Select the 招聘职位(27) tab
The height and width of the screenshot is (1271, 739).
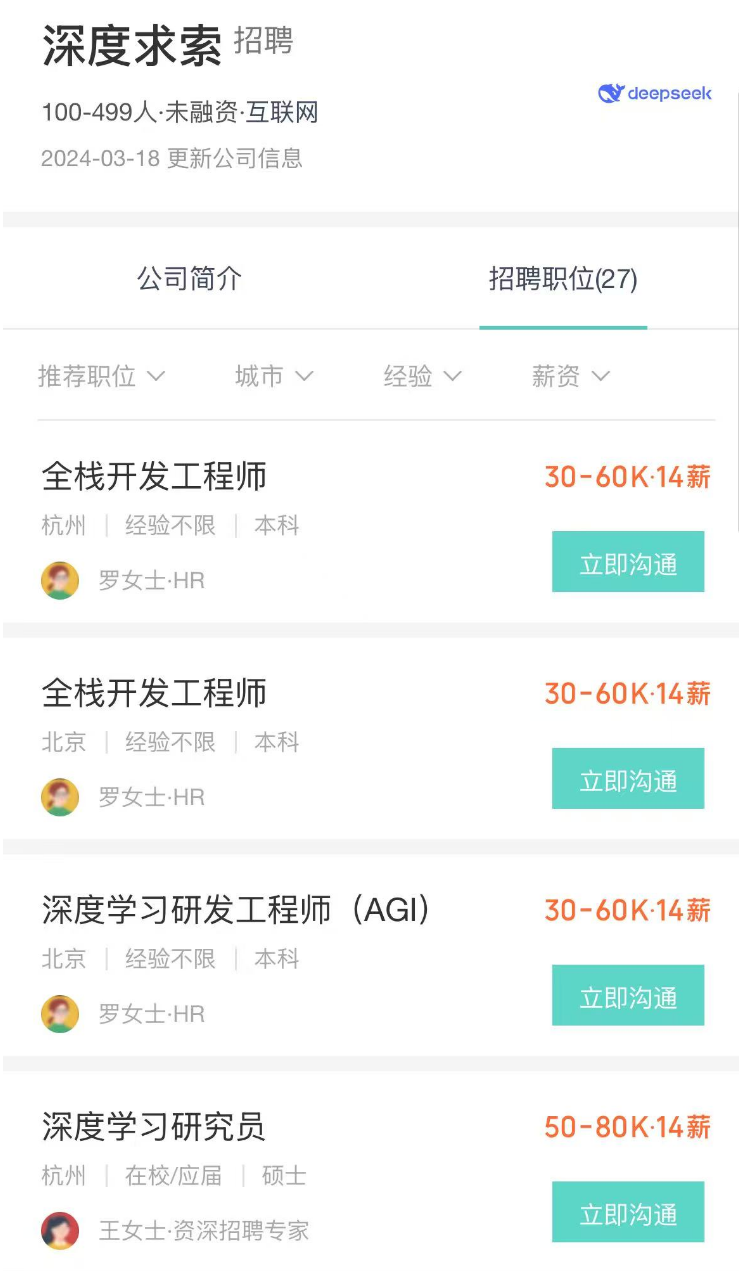[562, 279]
